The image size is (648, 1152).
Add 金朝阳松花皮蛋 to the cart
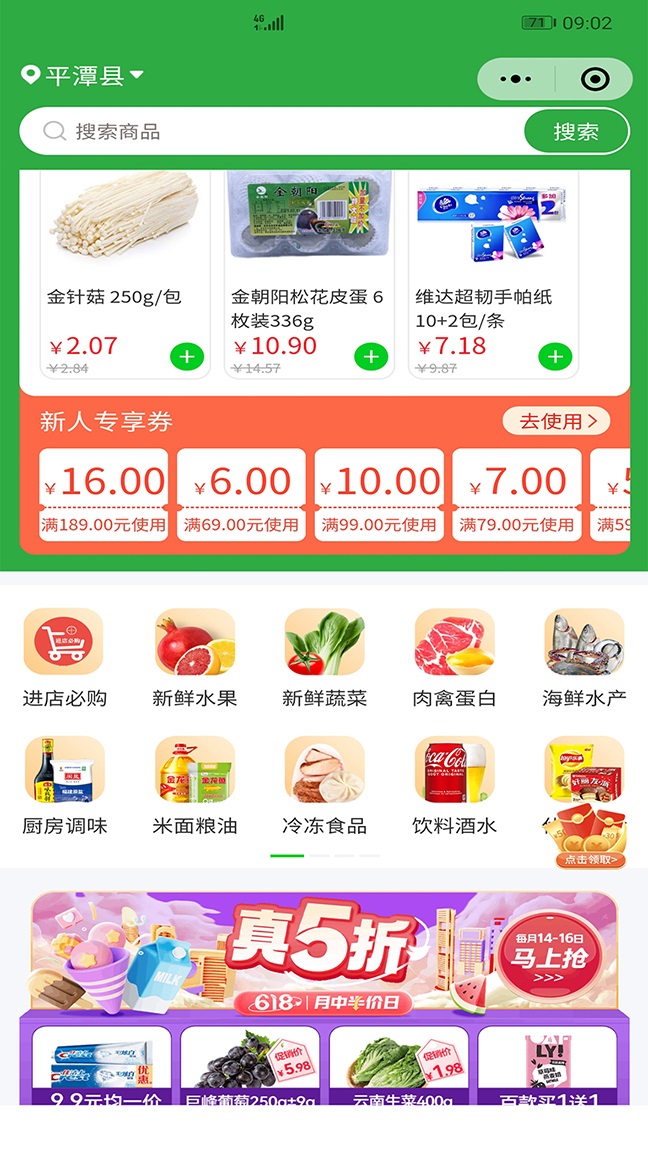[371, 356]
